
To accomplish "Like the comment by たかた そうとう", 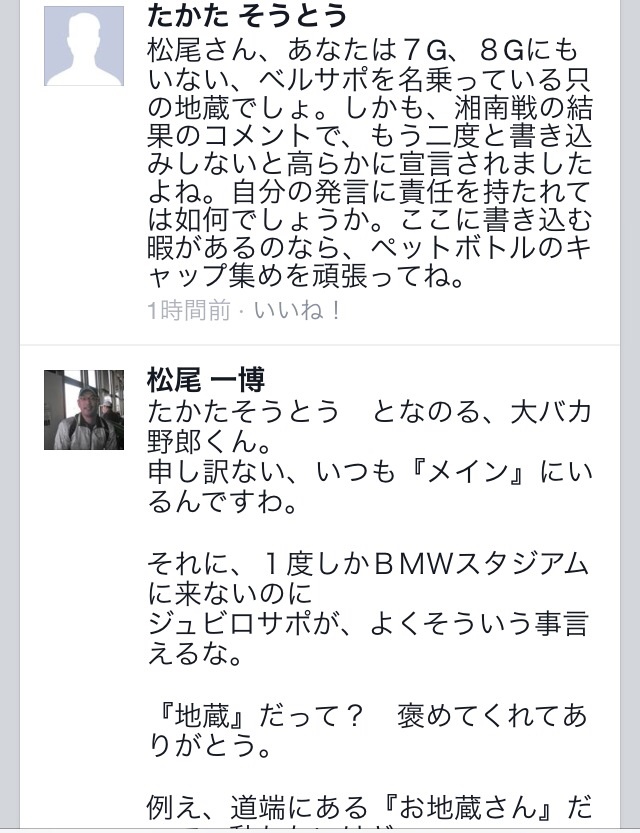I will pos(298,311).
